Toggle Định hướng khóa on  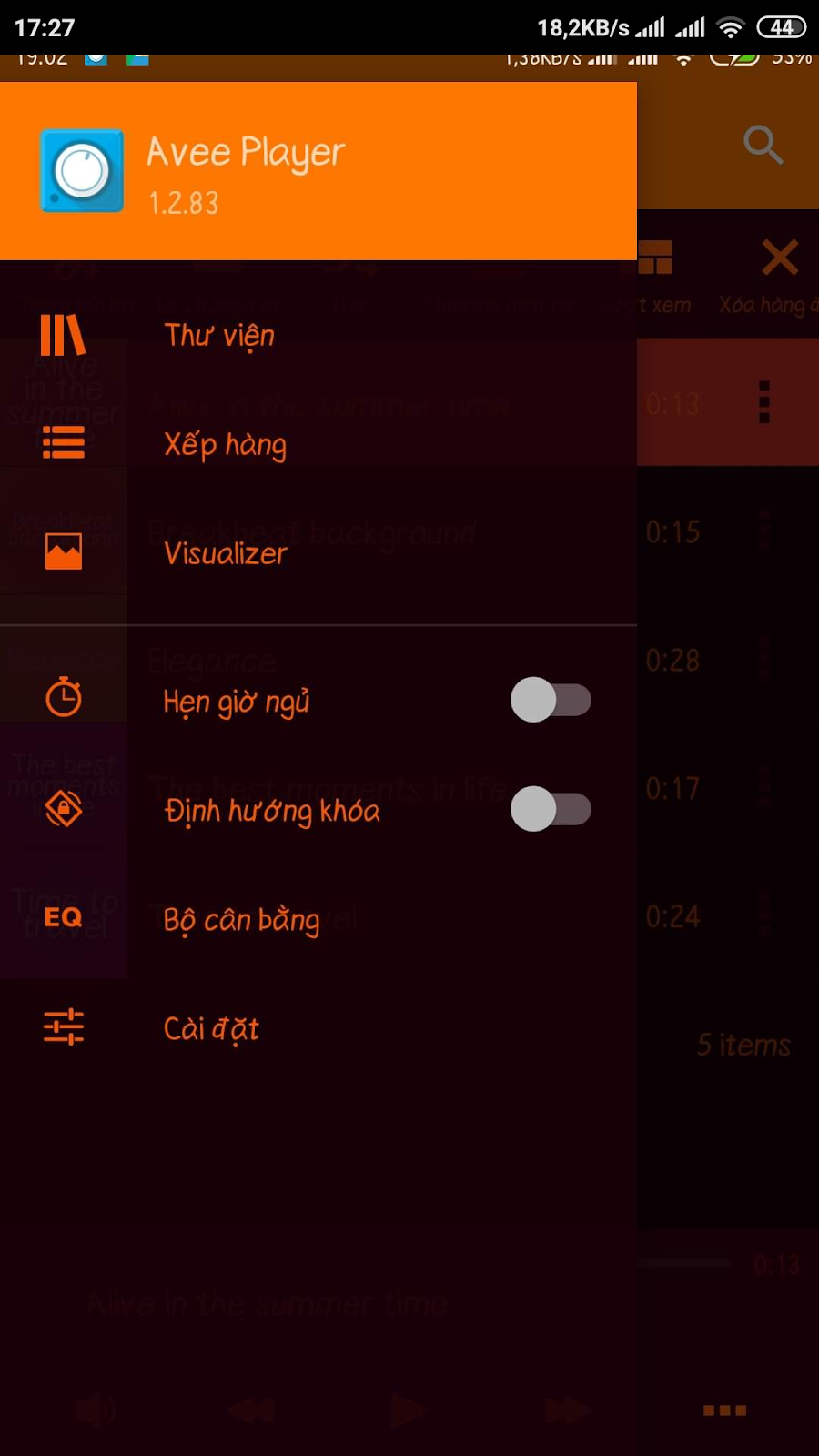coord(551,810)
